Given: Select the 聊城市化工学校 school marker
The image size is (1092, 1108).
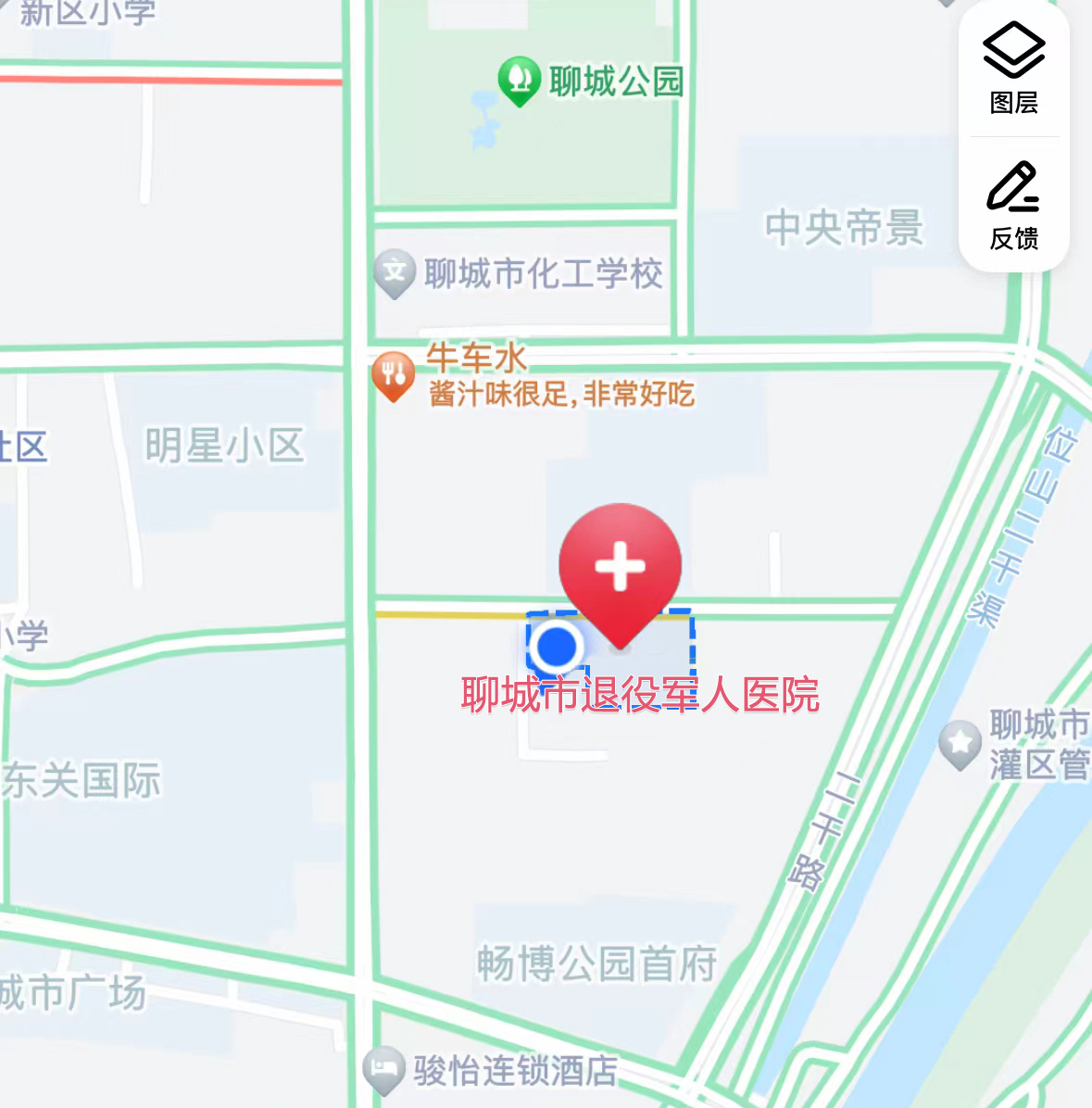Looking at the screenshot, I should [x=395, y=272].
